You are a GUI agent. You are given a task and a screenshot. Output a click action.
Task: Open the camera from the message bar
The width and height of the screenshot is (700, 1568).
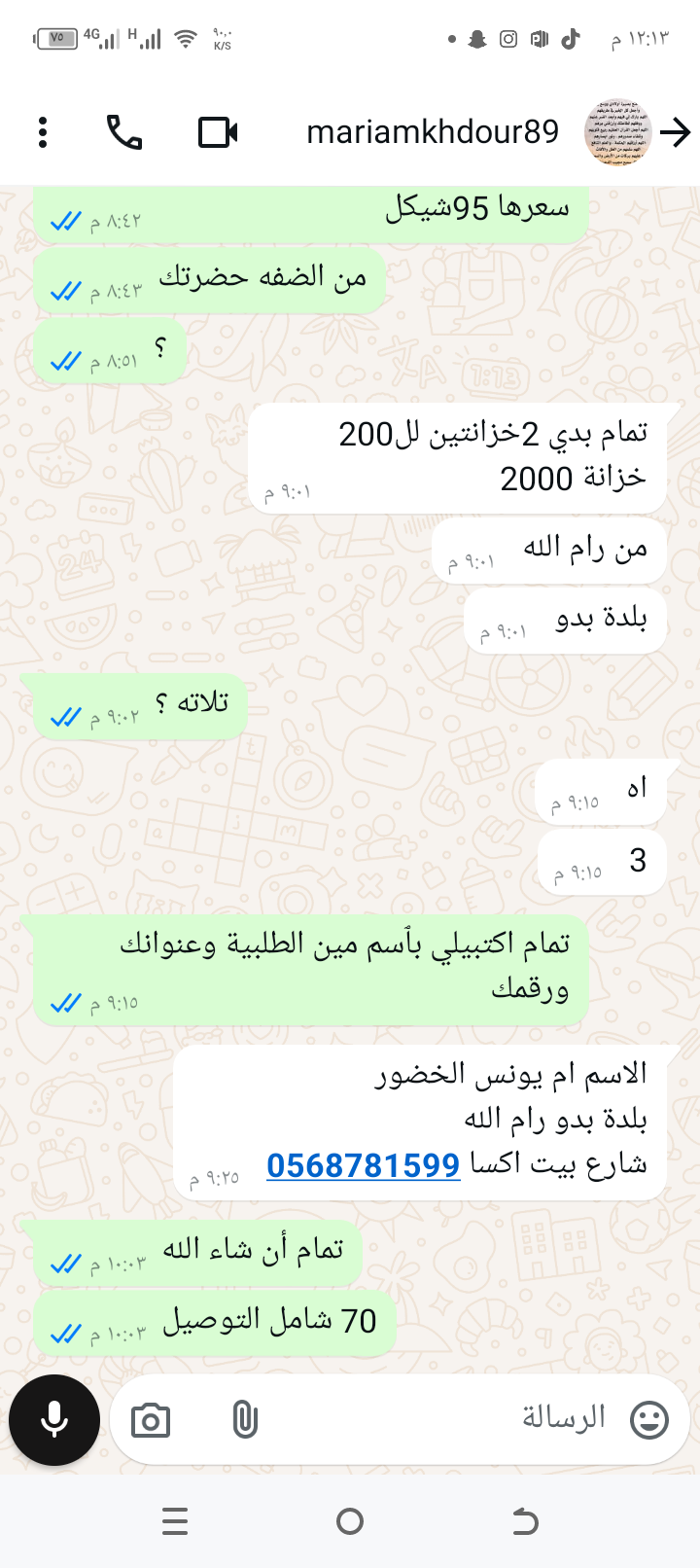click(151, 1421)
